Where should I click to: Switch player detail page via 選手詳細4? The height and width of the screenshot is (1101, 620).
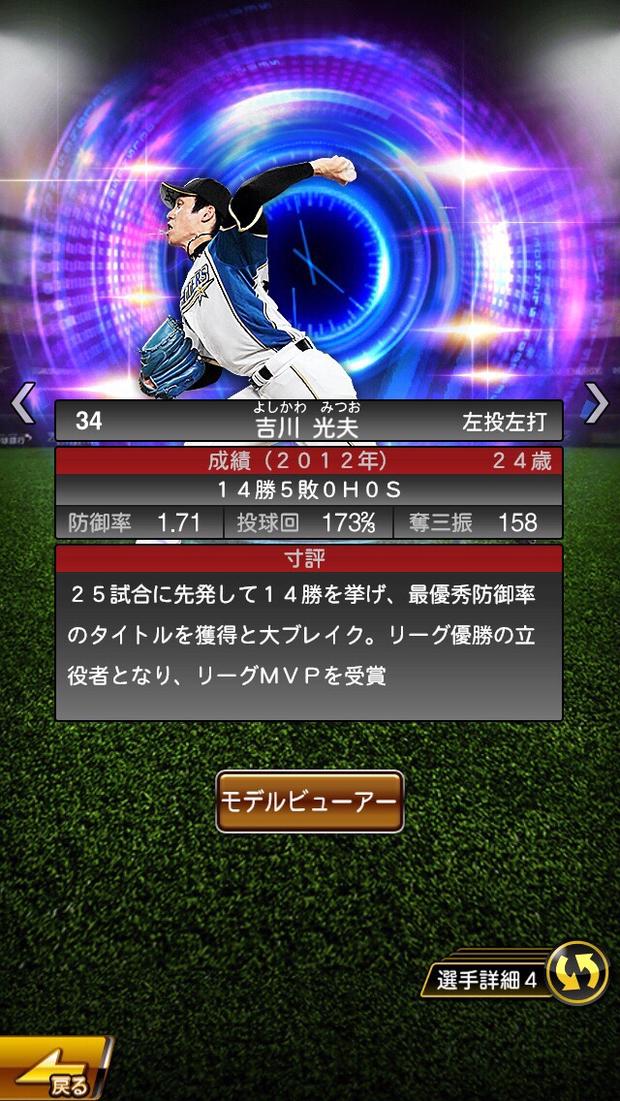pos(519,977)
